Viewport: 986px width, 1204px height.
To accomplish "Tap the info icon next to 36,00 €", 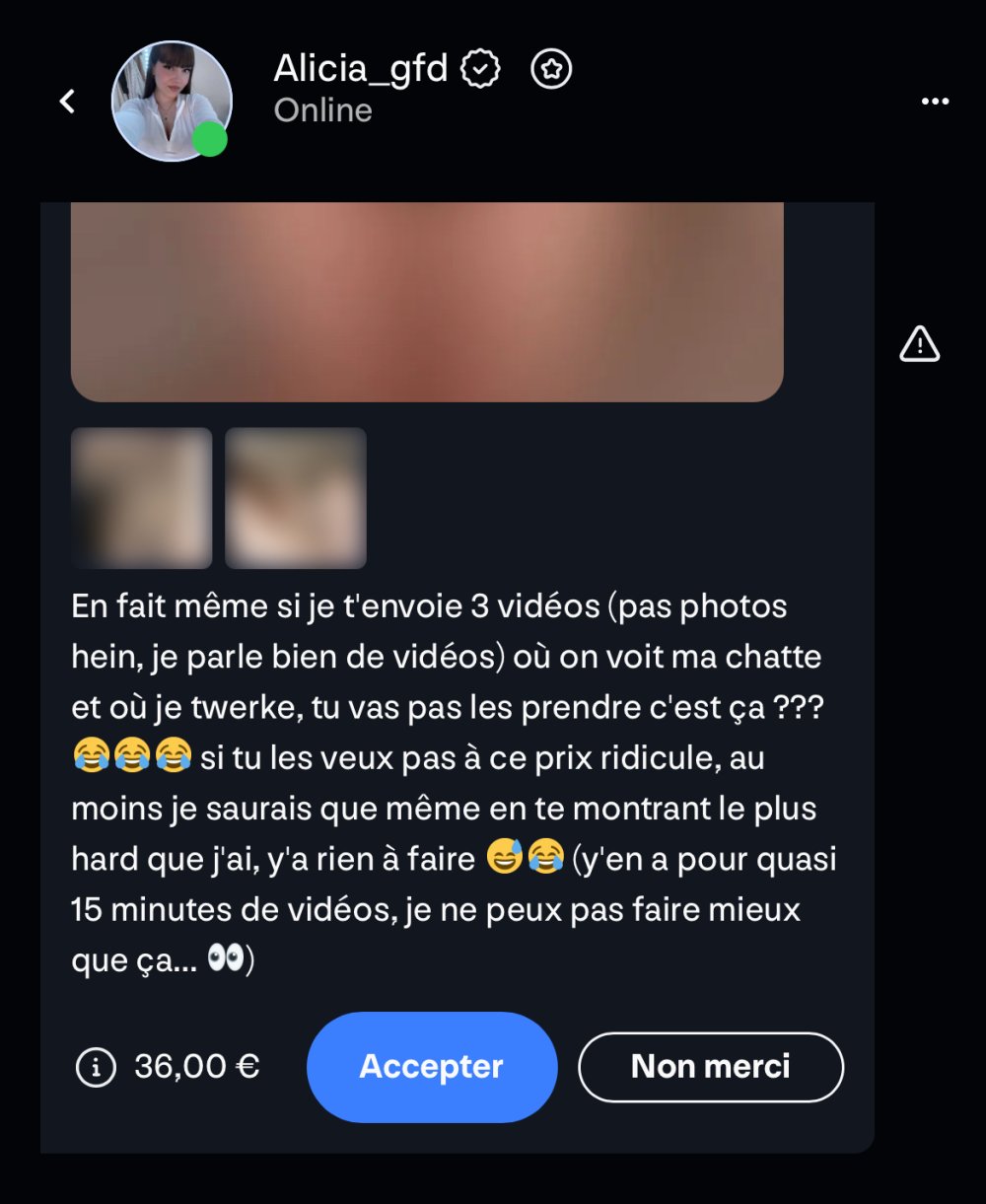I will point(96,1067).
